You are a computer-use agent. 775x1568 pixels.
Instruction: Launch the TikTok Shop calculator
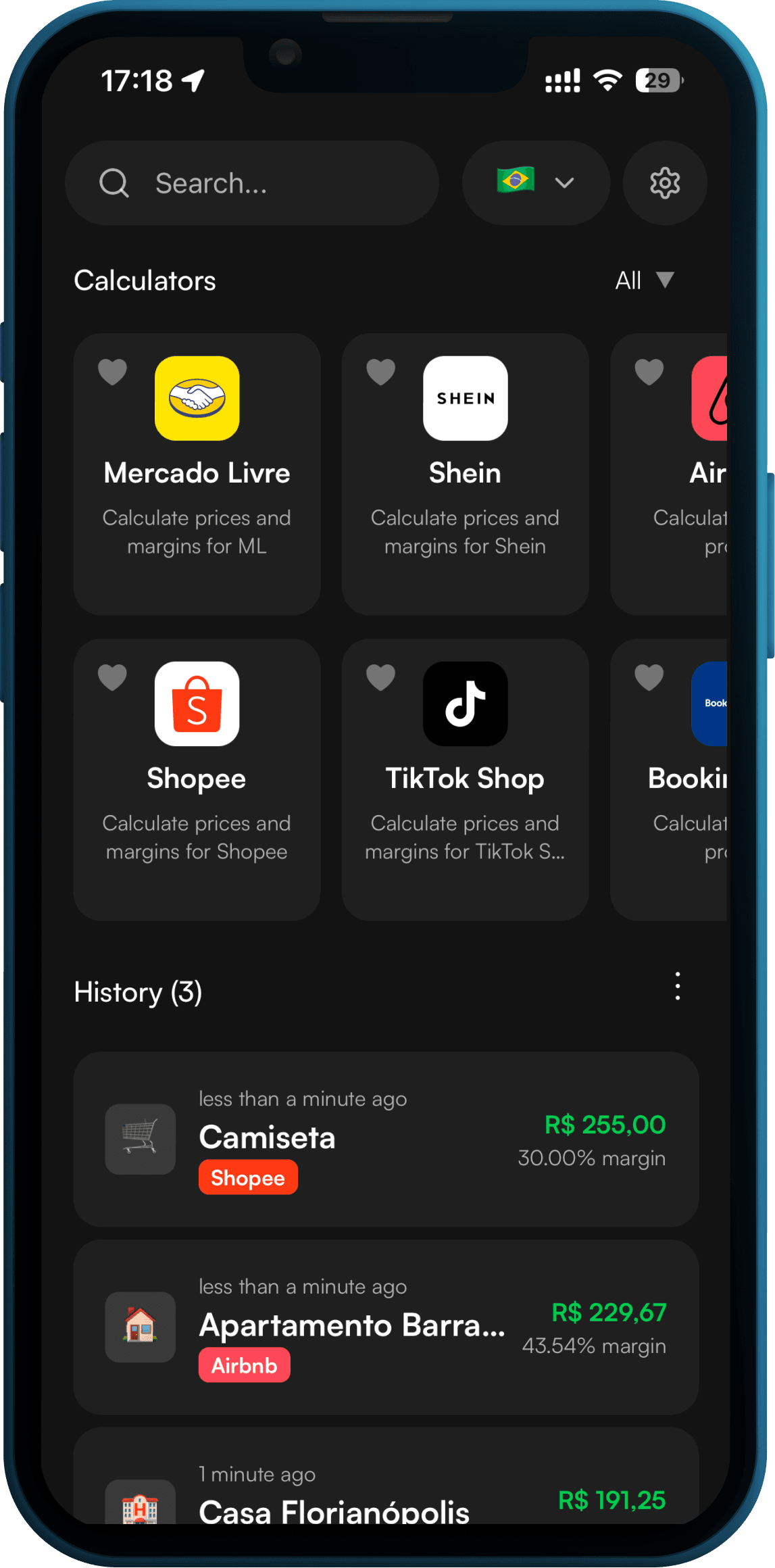click(x=464, y=777)
